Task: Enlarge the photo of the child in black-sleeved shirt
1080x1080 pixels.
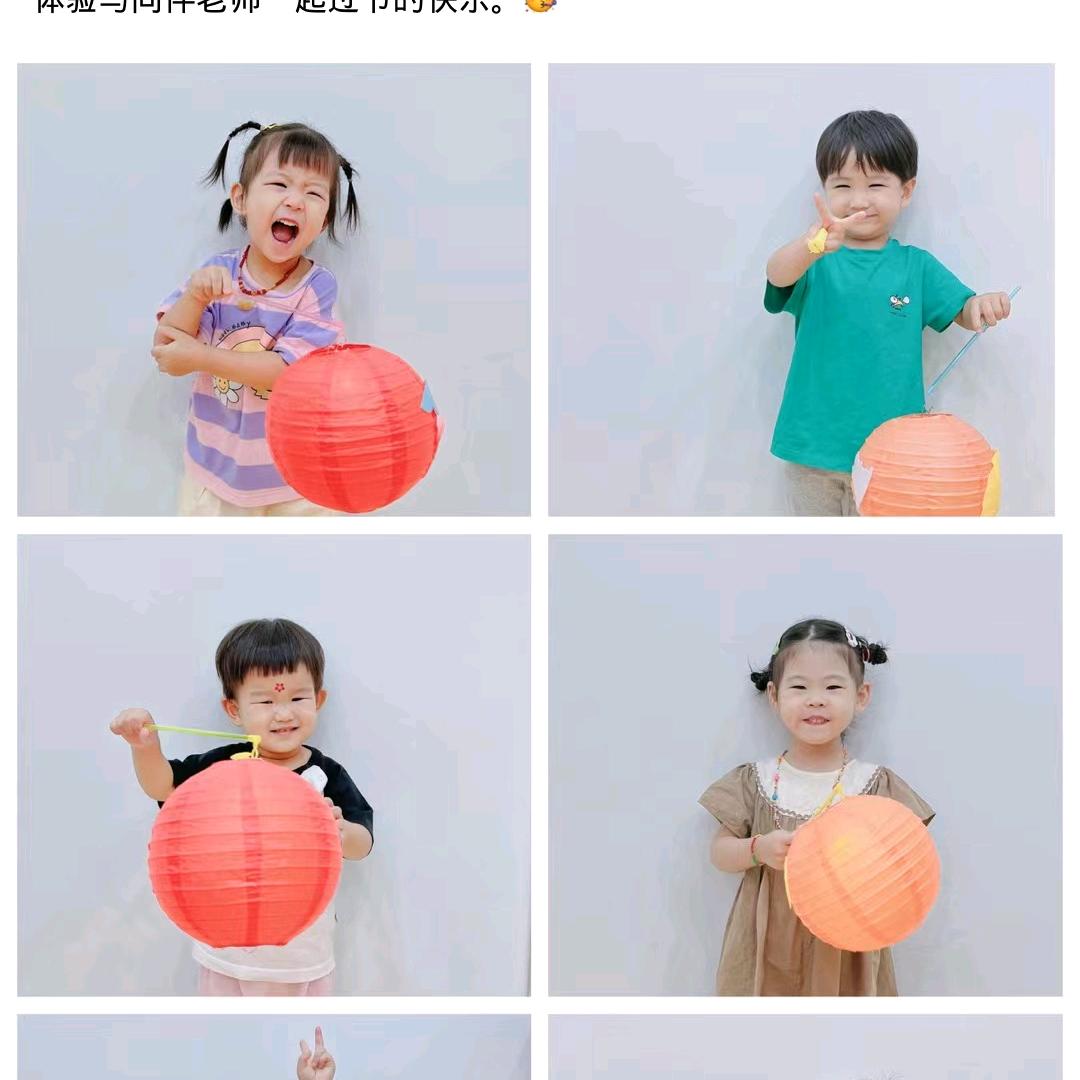Action: pyautogui.click(x=273, y=765)
